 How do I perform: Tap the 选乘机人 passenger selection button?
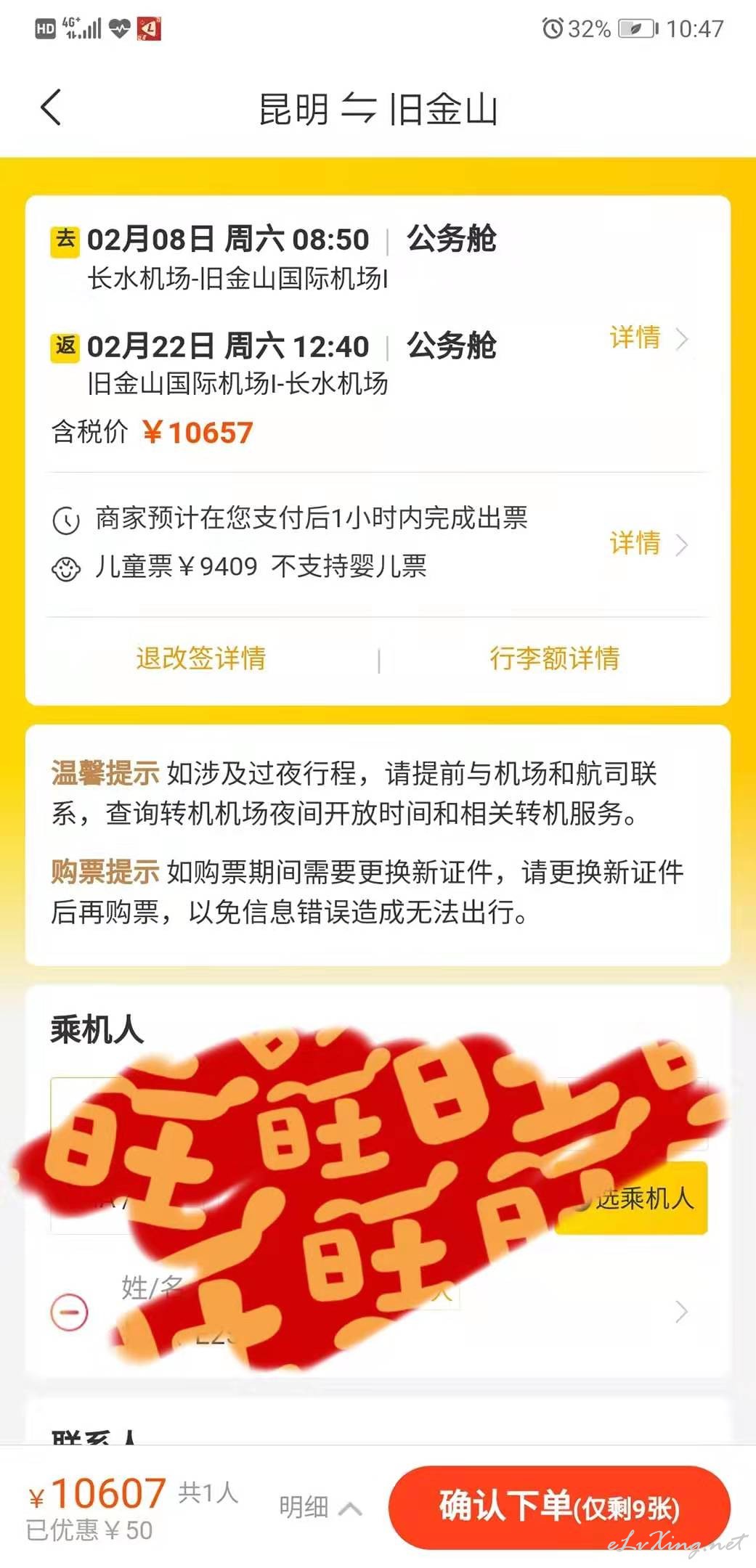tap(631, 1198)
